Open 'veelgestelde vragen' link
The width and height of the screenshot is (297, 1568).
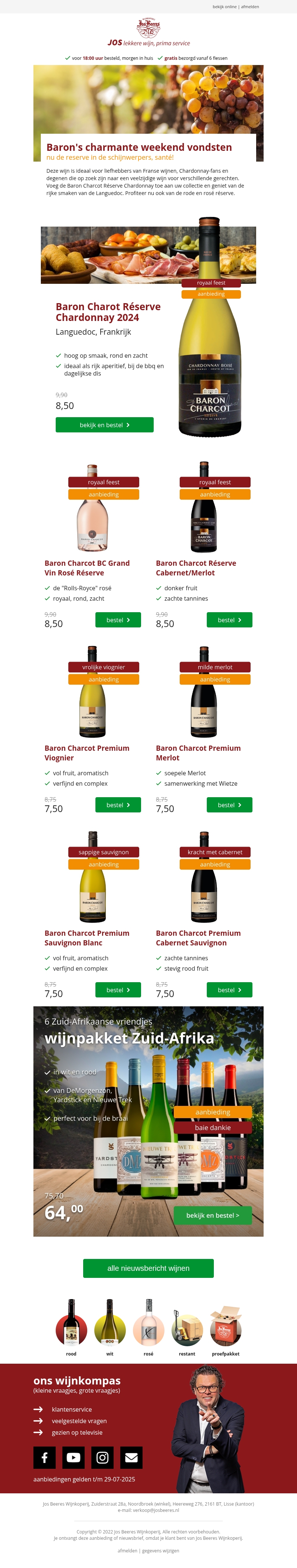(x=79, y=1421)
